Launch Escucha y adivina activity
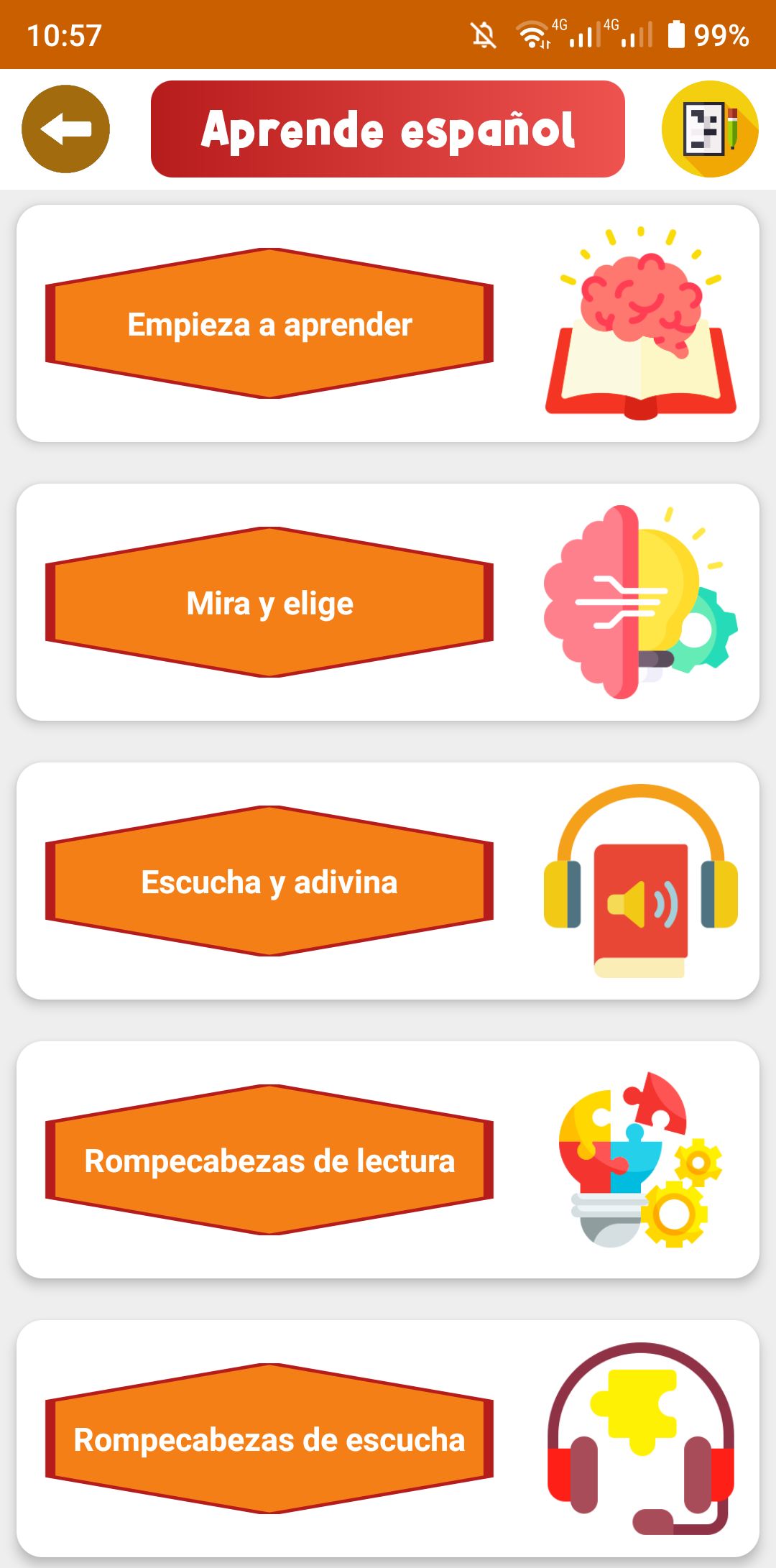Screen dimensions: 776x1568 269,882
